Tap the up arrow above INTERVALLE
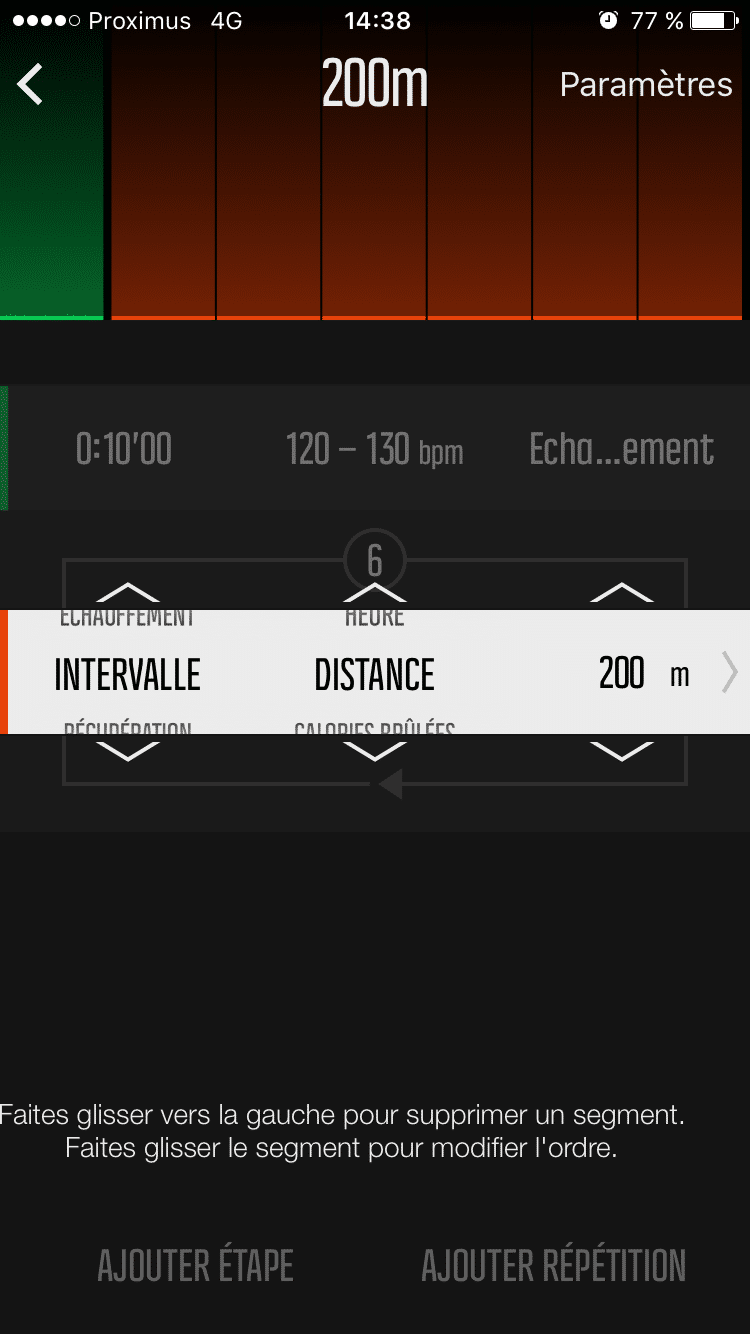The height and width of the screenshot is (1334, 750). (127, 592)
